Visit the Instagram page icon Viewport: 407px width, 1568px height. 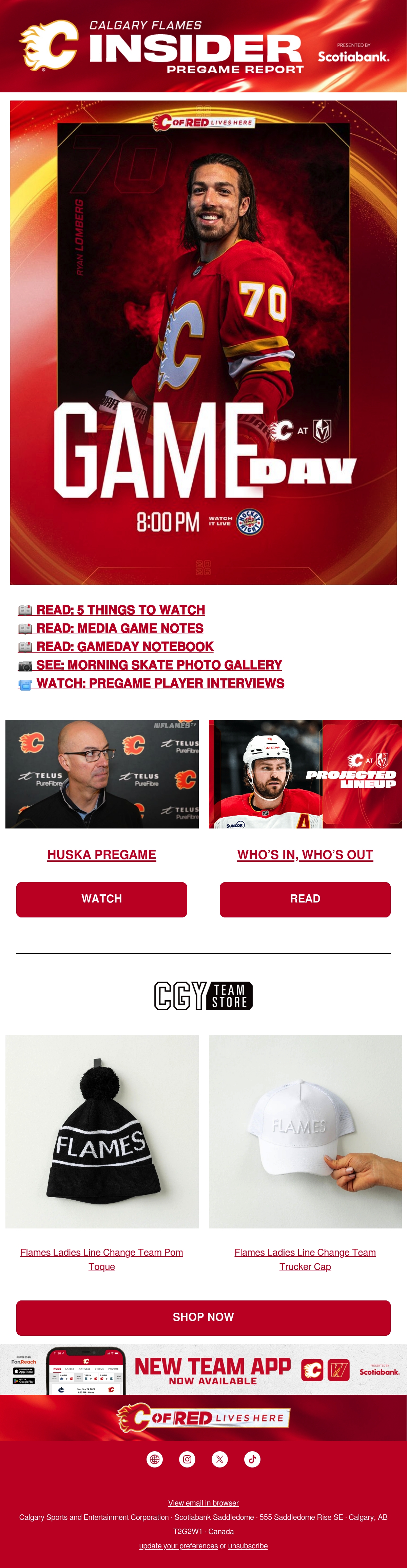tap(187, 1459)
